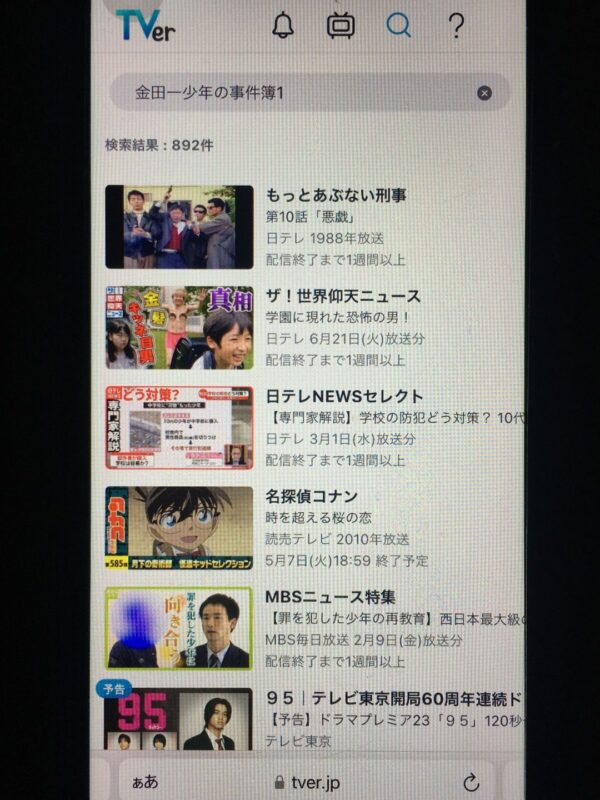
Task: Clear the search text
Action: coord(484,93)
